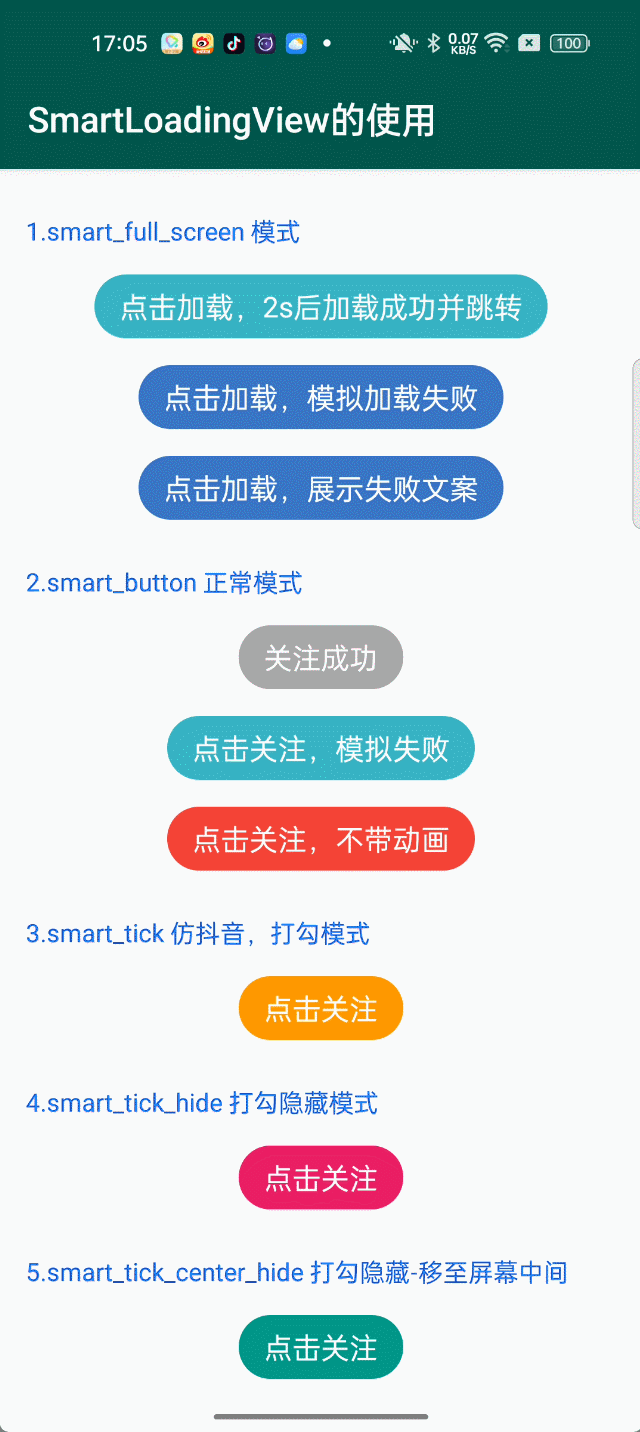Tap the red '点击关注，不带动画' button
This screenshot has height=1432, width=640.
[x=320, y=839]
